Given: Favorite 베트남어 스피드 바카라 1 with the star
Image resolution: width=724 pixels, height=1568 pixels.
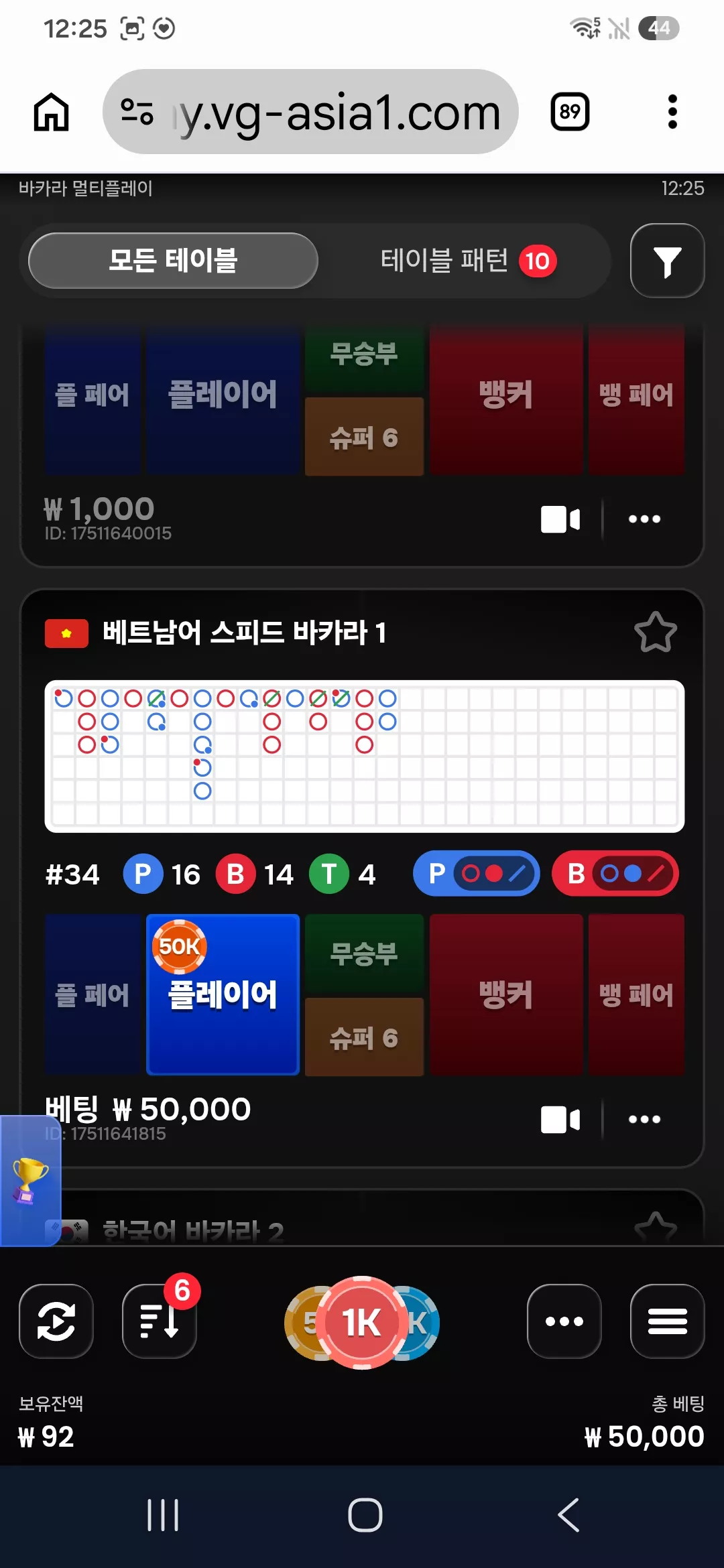Looking at the screenshot, I should point(655,632).
